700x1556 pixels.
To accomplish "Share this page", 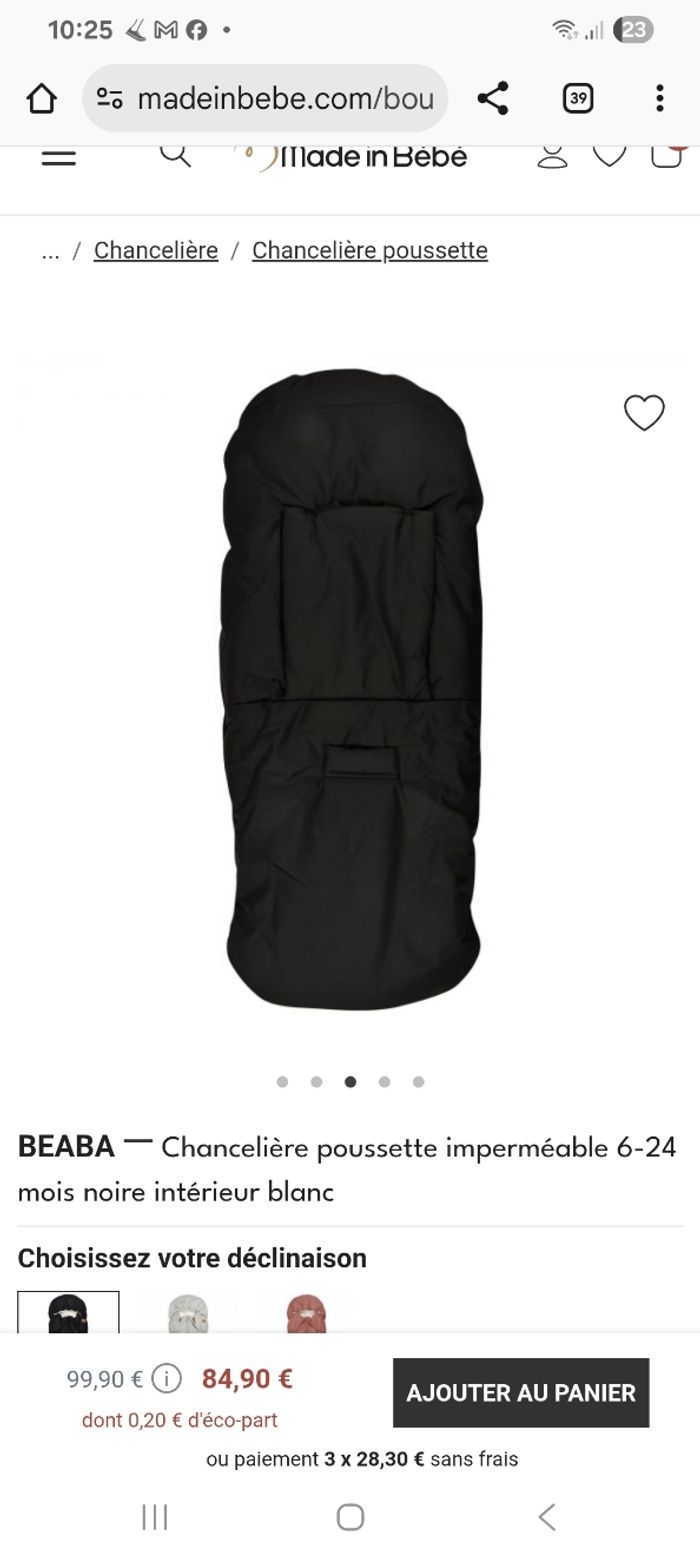I will (x=493, y=98).
